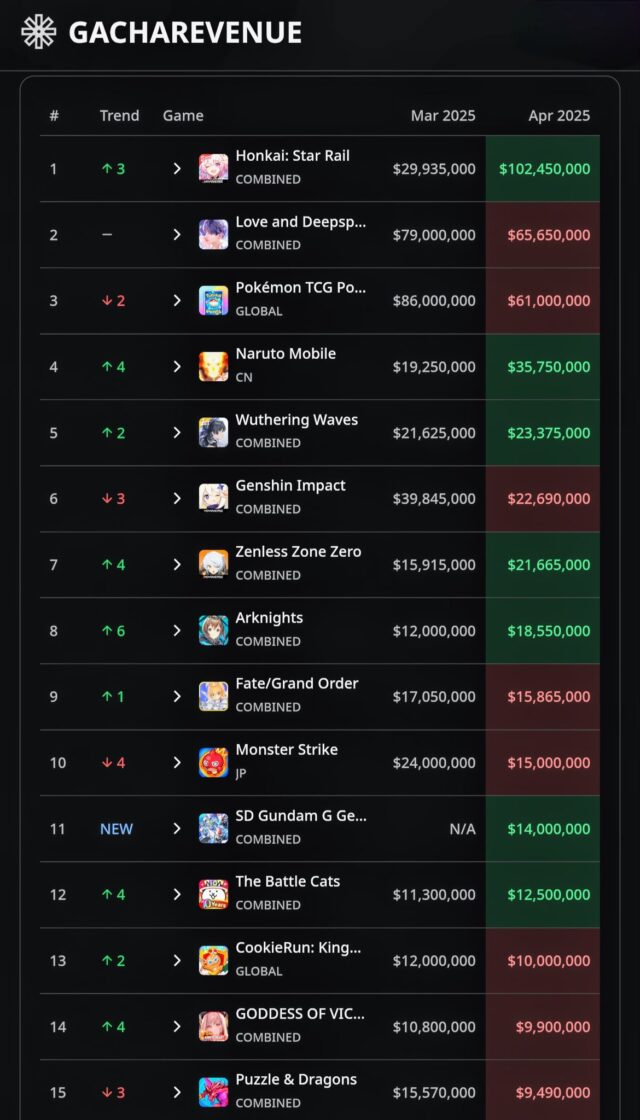Expand the Honkai: Star Rail row
This screenshot has width=640, height=1120.
(177, 169)
